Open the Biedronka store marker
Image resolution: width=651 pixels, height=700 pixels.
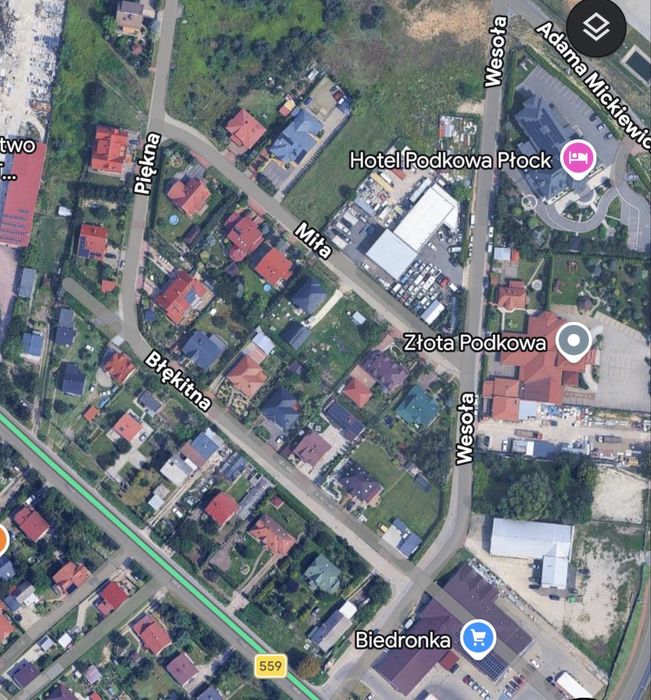(478, 636)
